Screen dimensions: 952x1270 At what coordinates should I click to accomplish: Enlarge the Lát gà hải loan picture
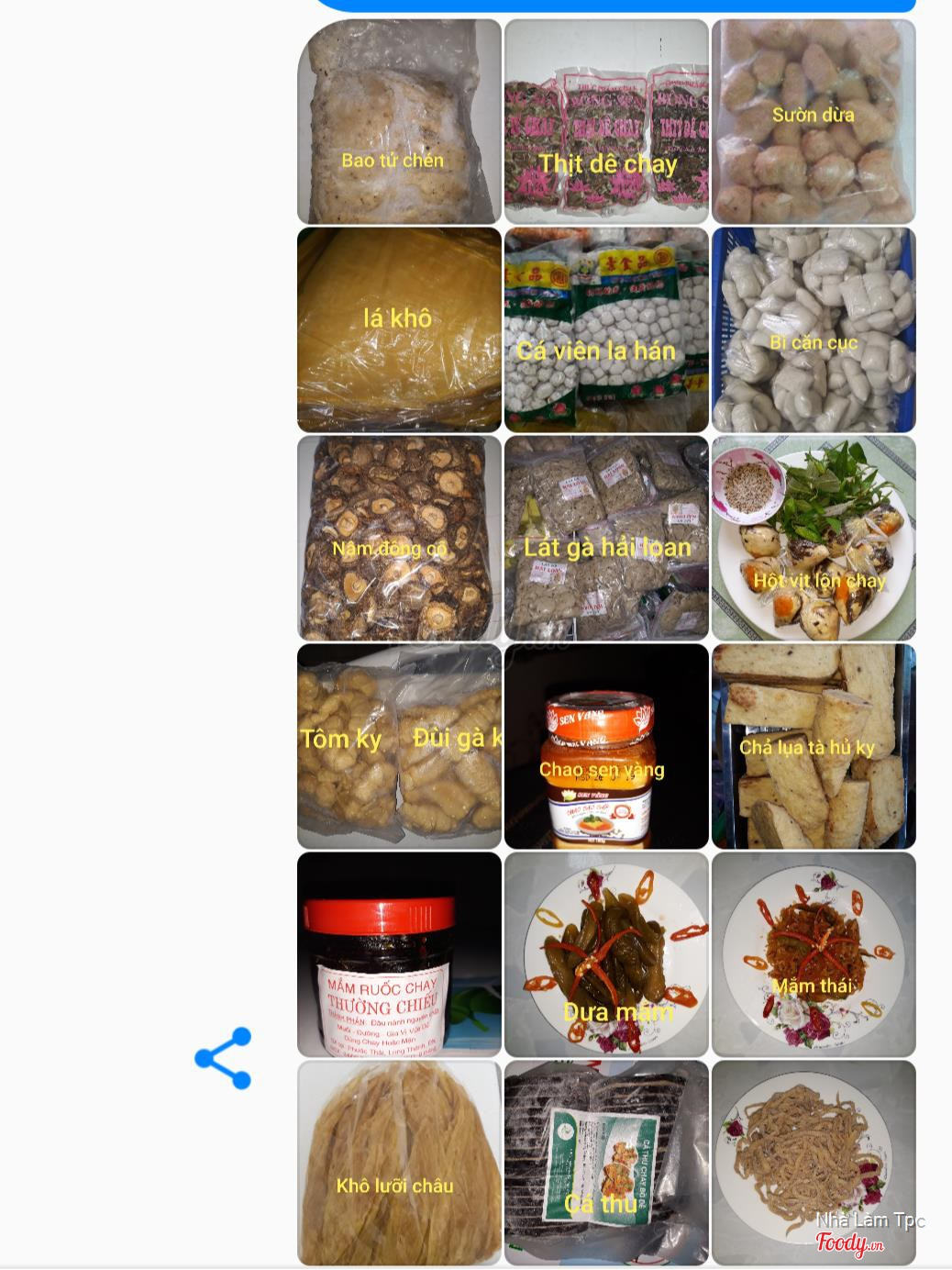[x=606, y=539]
